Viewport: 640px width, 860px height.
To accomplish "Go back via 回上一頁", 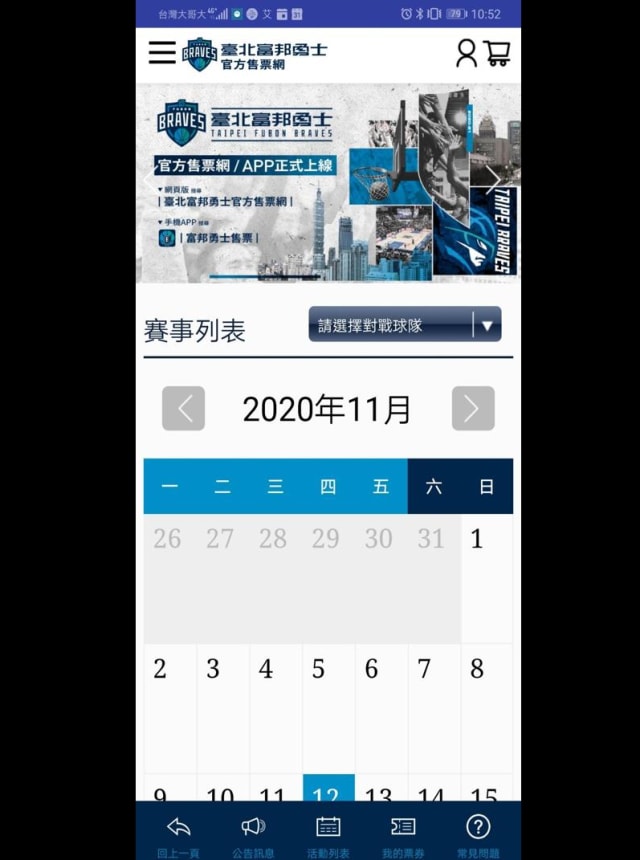I will click(179, 833).
